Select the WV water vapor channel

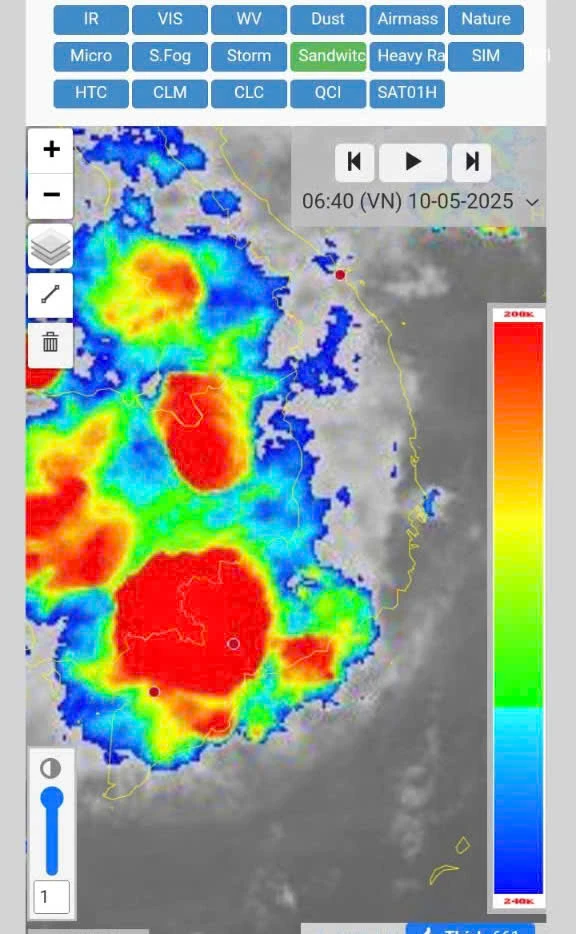pos(249,19)
